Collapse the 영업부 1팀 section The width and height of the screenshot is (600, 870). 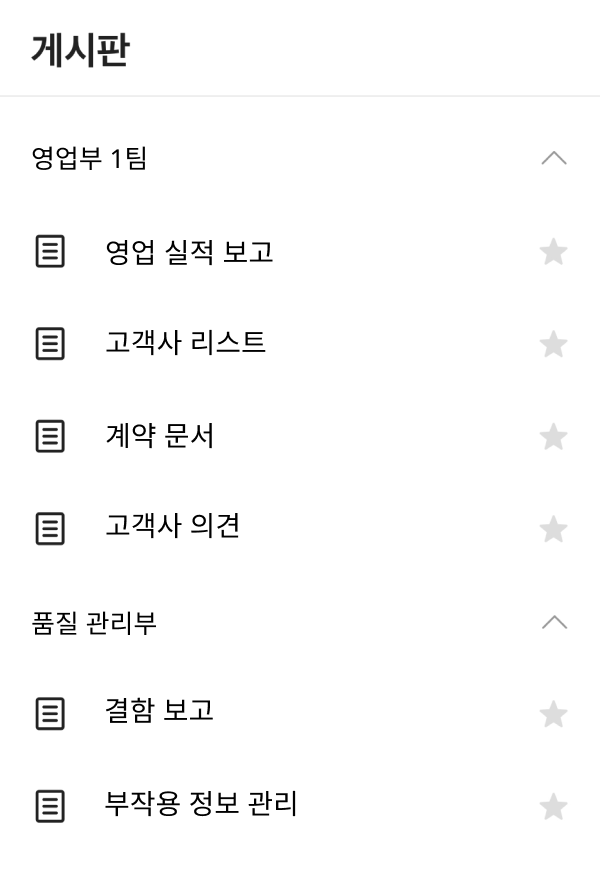[553, 158]
